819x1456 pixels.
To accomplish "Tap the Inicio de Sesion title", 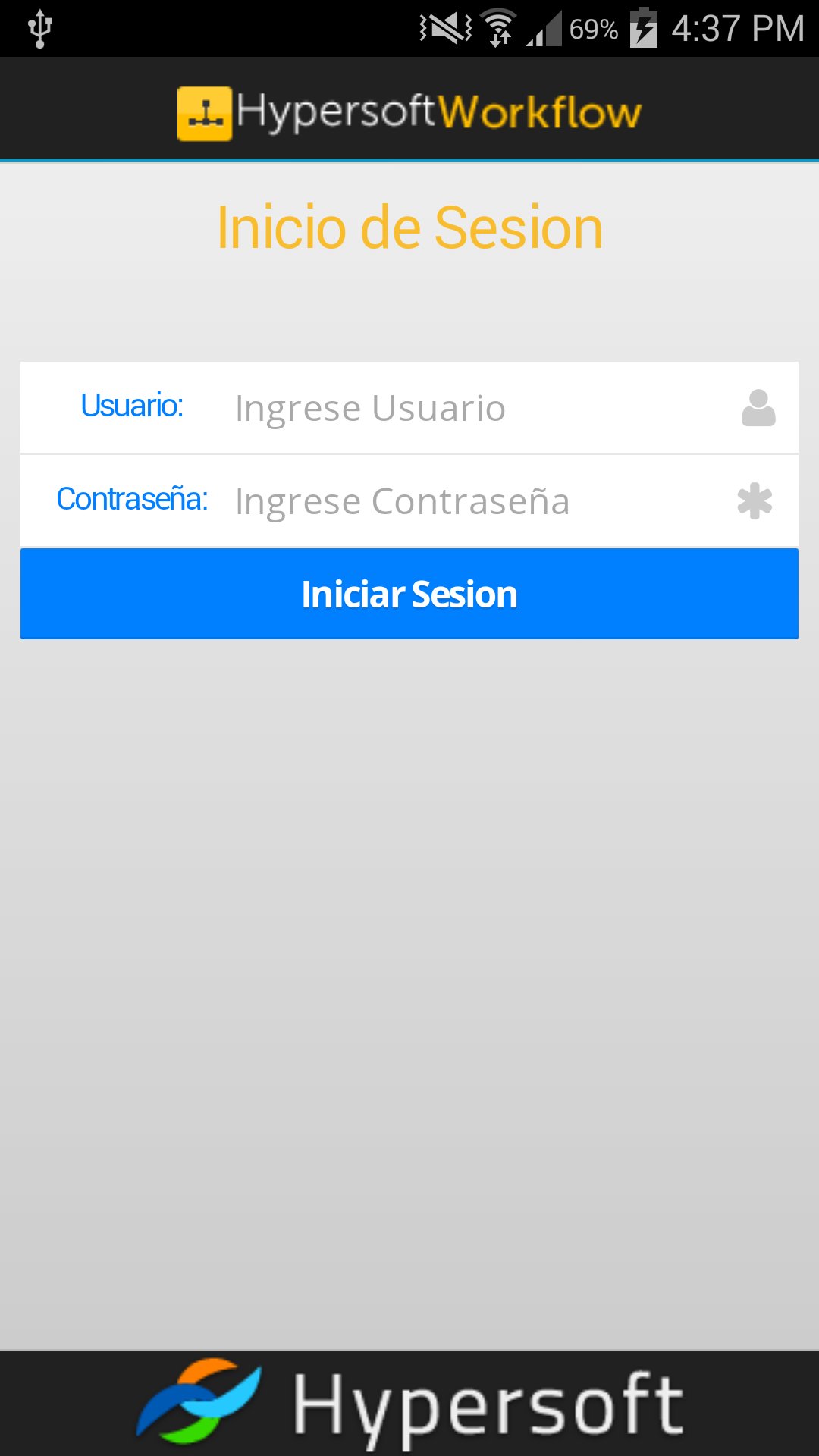I will (409, 227).
